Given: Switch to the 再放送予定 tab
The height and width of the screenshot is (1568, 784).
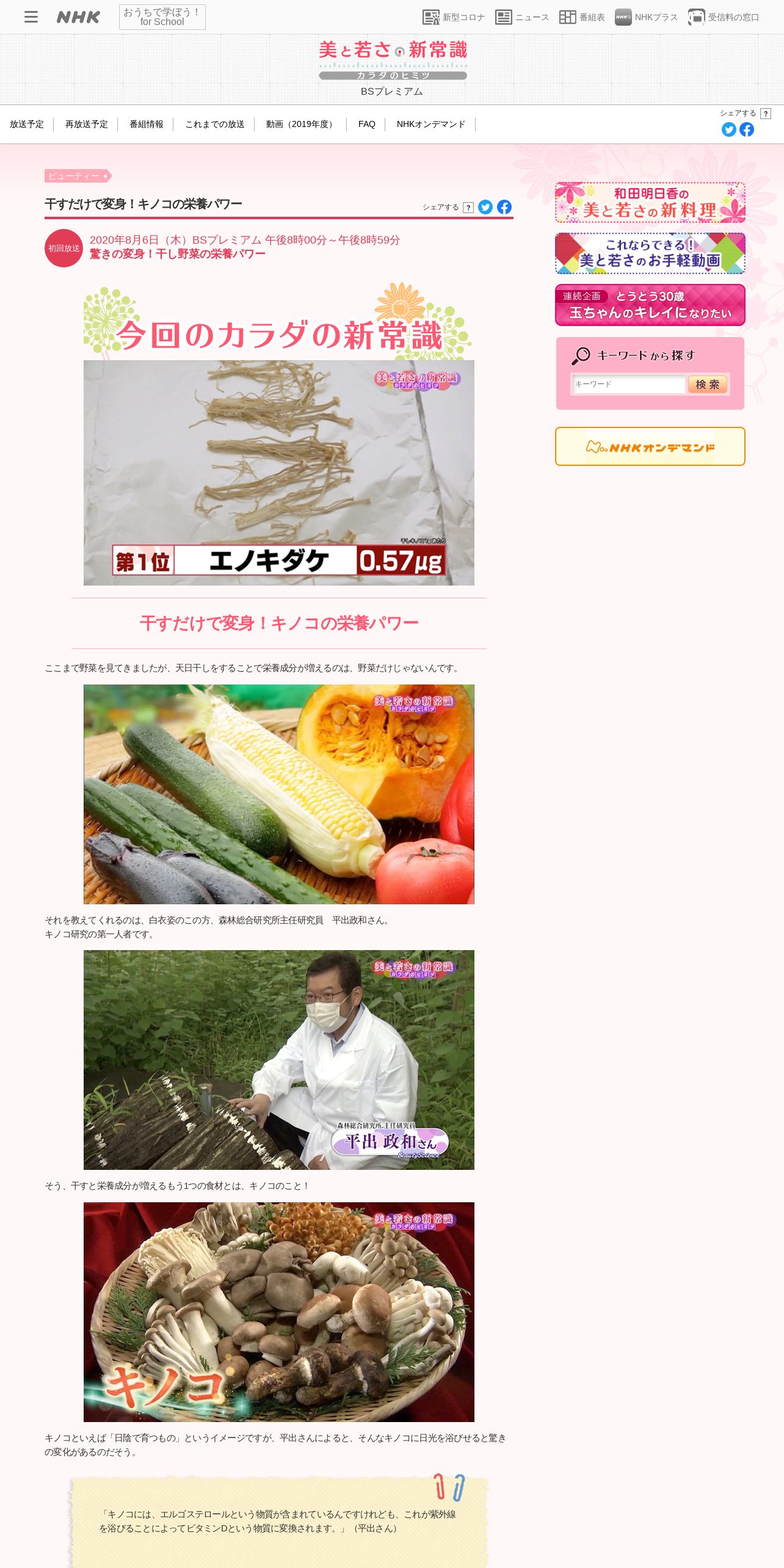Looking at the screenshot, I should 87,124.
